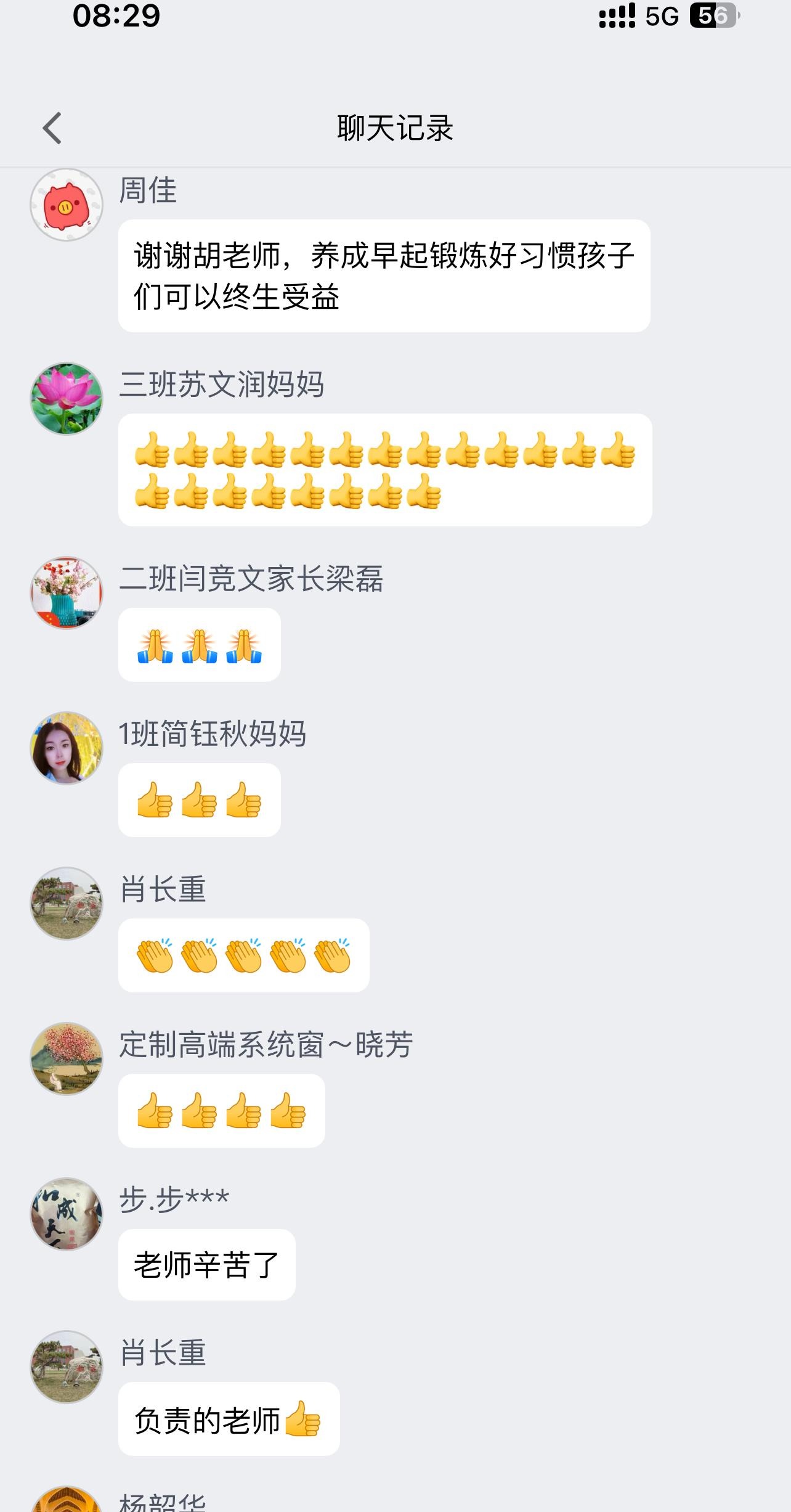The image size is (791, 1512).
Task: View the profile of 二班闫竞文家长梁磊 via avatar
Action: 67,593
